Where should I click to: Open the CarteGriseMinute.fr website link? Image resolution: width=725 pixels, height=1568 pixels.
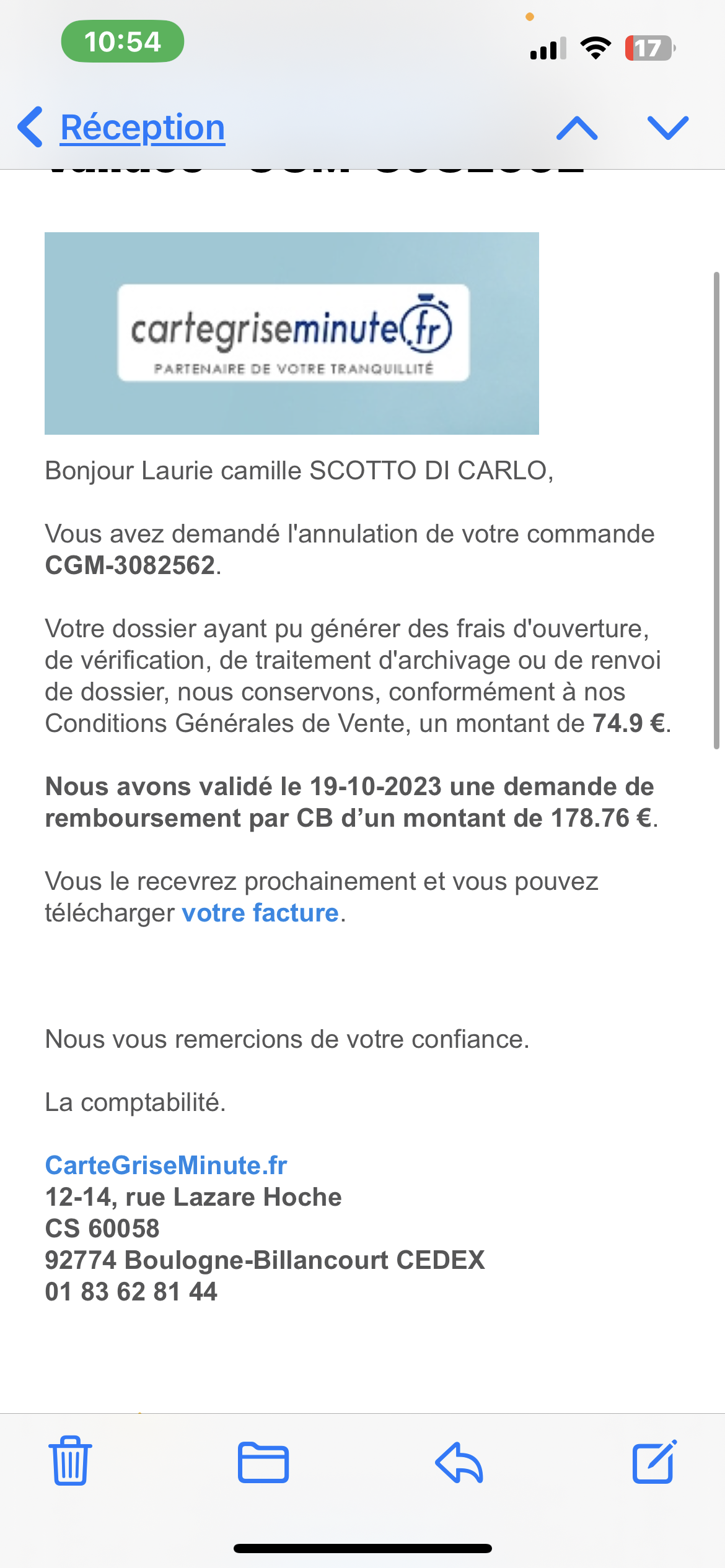[166, 1165]
